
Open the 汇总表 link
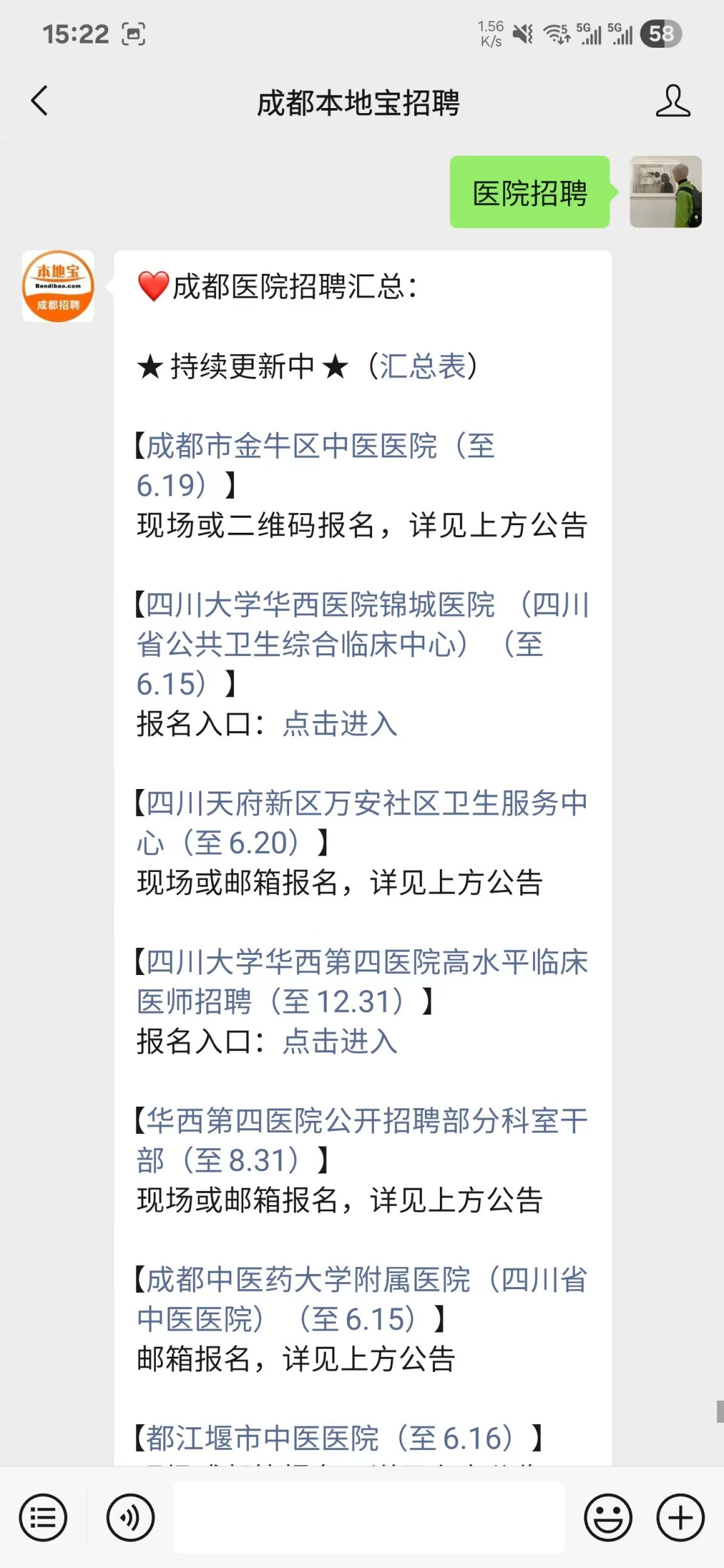[422, 366]
